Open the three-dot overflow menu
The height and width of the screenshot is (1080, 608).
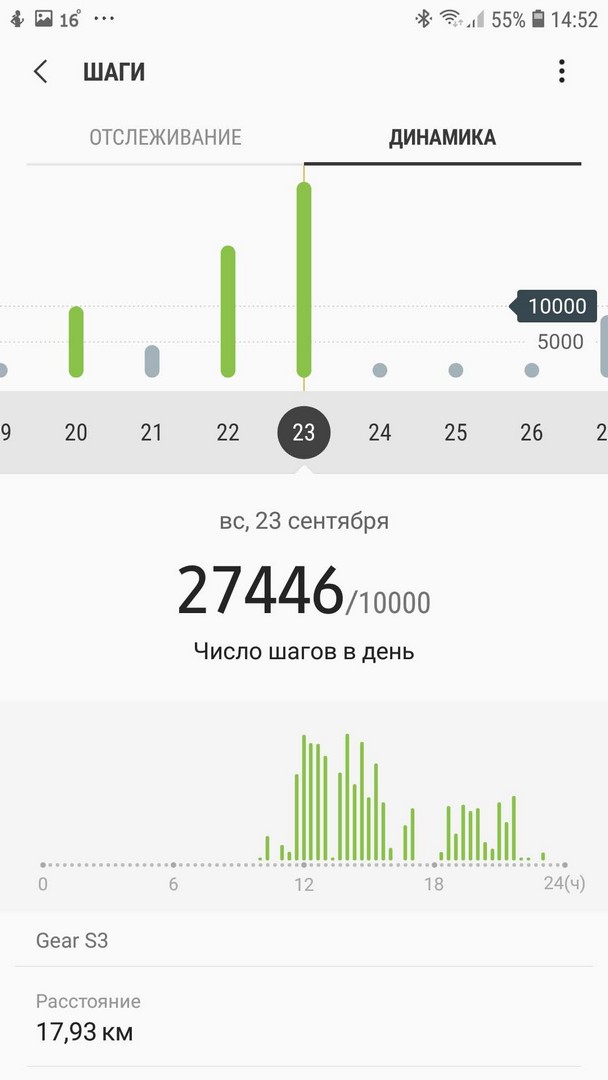click(562, 72)
